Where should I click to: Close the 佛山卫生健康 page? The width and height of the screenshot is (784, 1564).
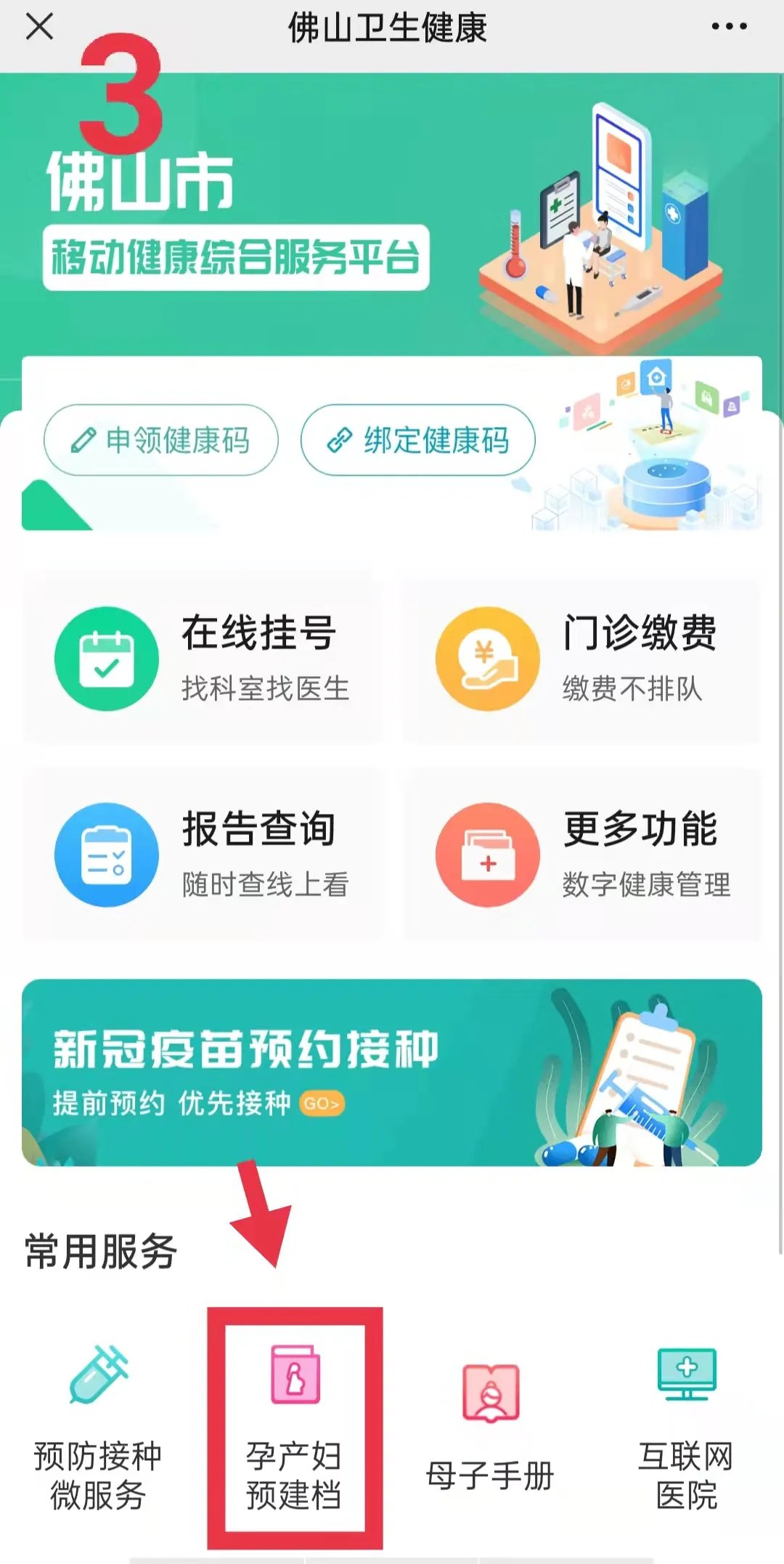(x=39, y=28)
